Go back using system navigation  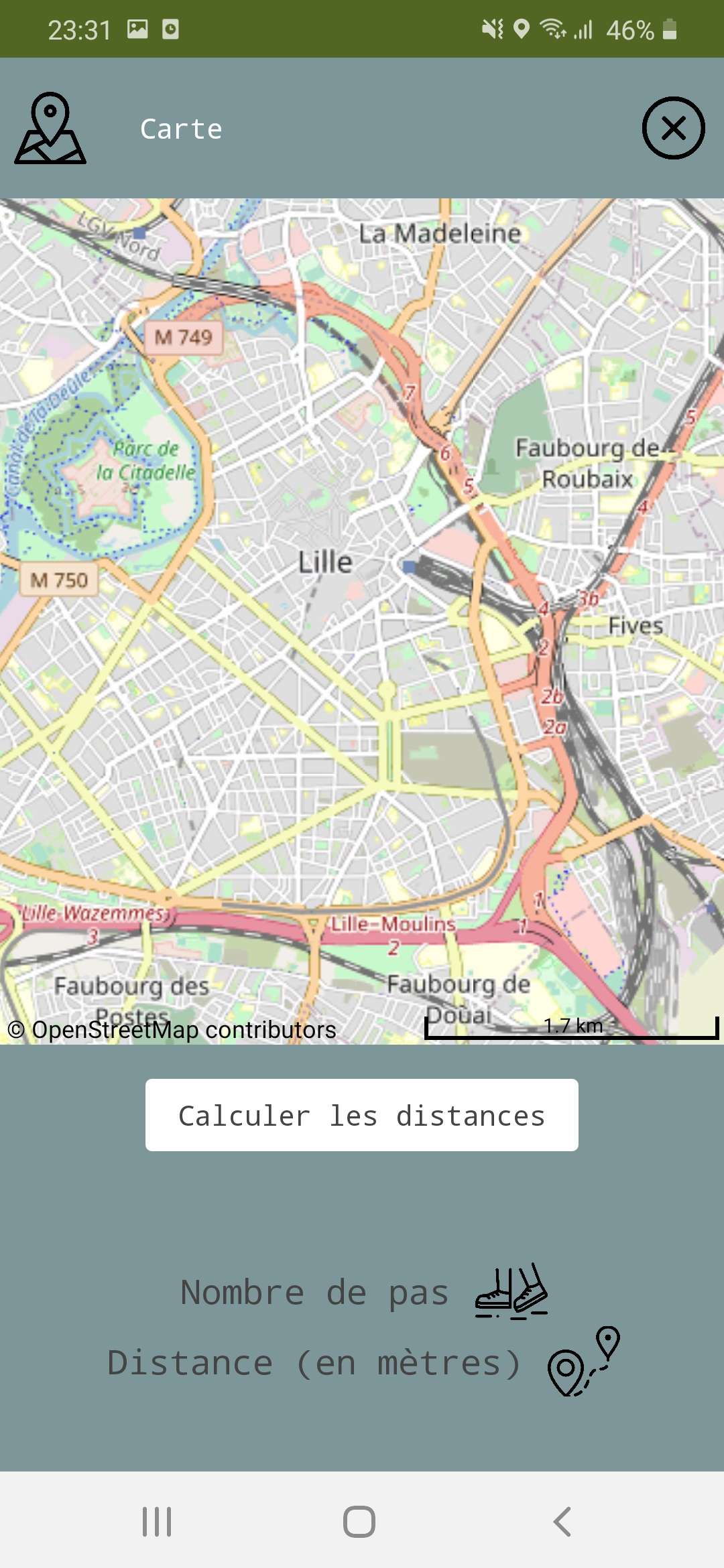point(562,1521)
